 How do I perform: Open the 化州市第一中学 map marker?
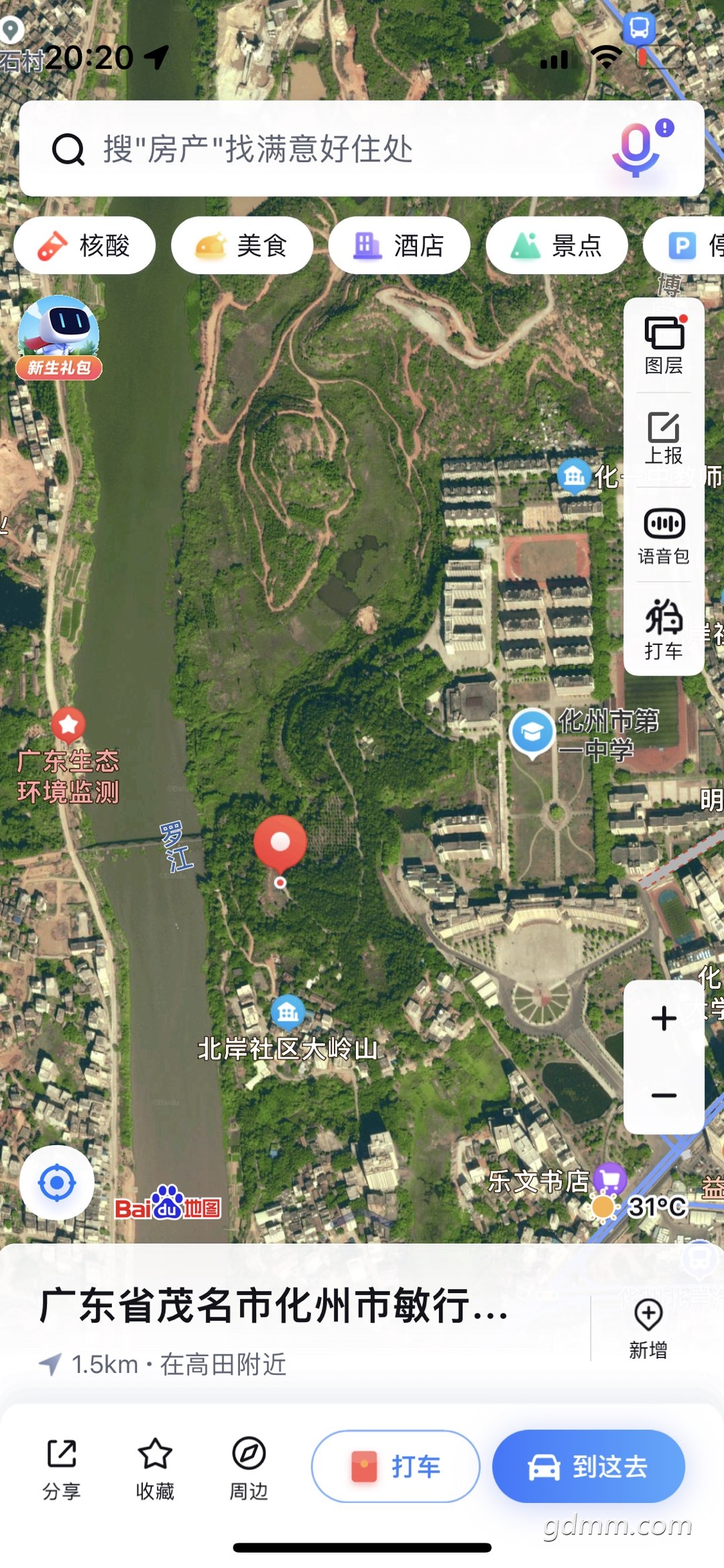(532, 733)
